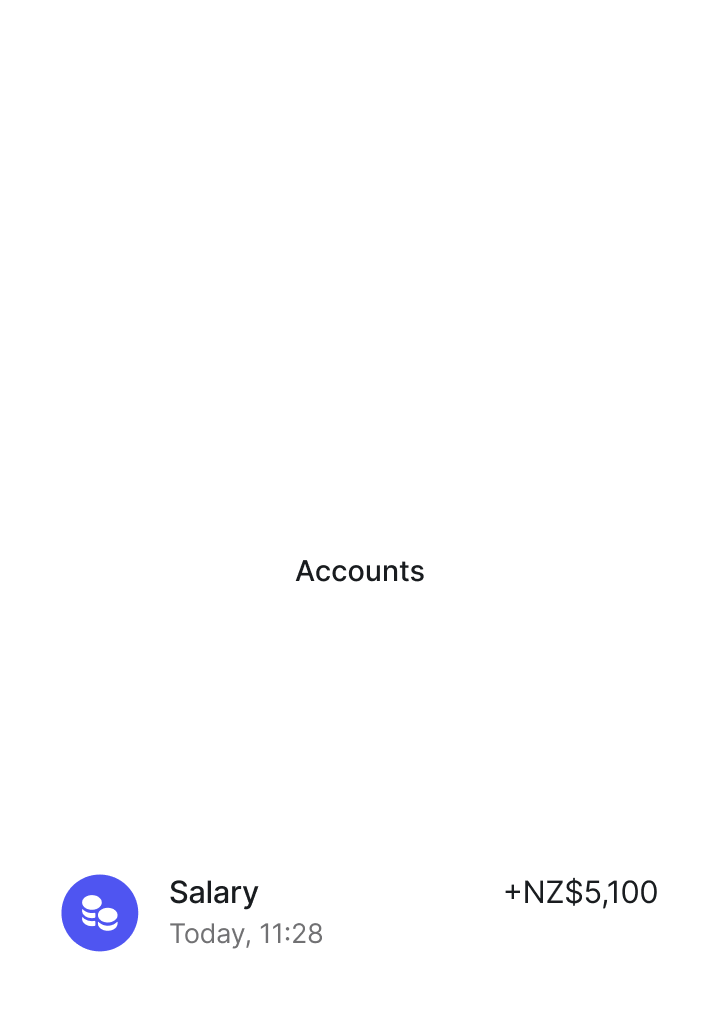Image resolution: width=720 pixels, height=1016 pixels.
Task: Open the Accounts button
Action: [360, 570]
